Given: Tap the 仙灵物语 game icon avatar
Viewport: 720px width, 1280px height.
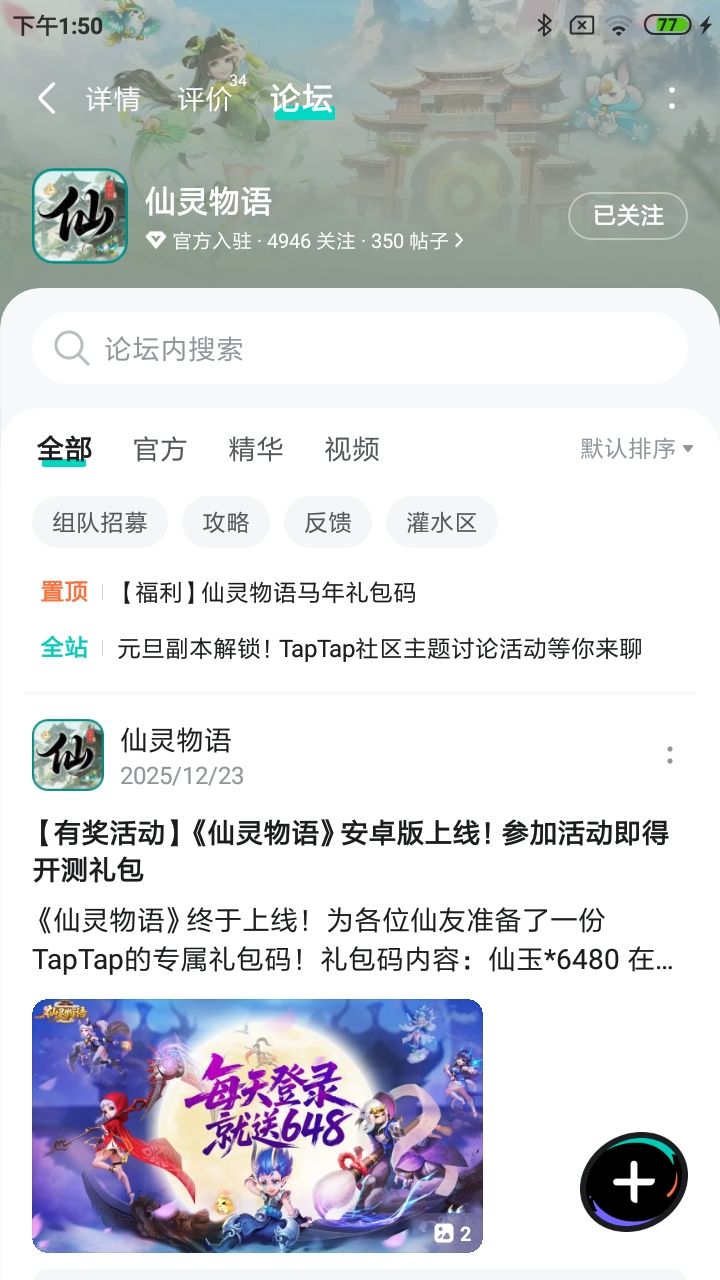Looking at the screenshot, I should pos(79,214).
